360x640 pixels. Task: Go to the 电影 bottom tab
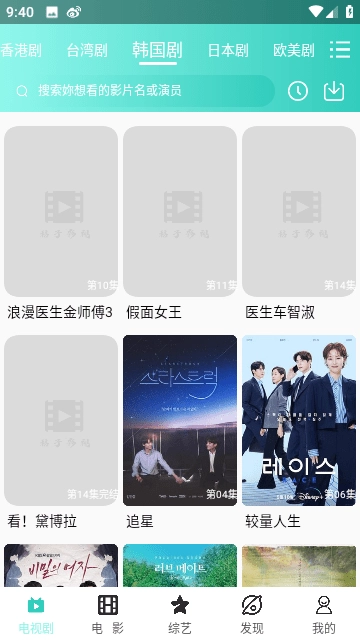click(x=108, y=614)
